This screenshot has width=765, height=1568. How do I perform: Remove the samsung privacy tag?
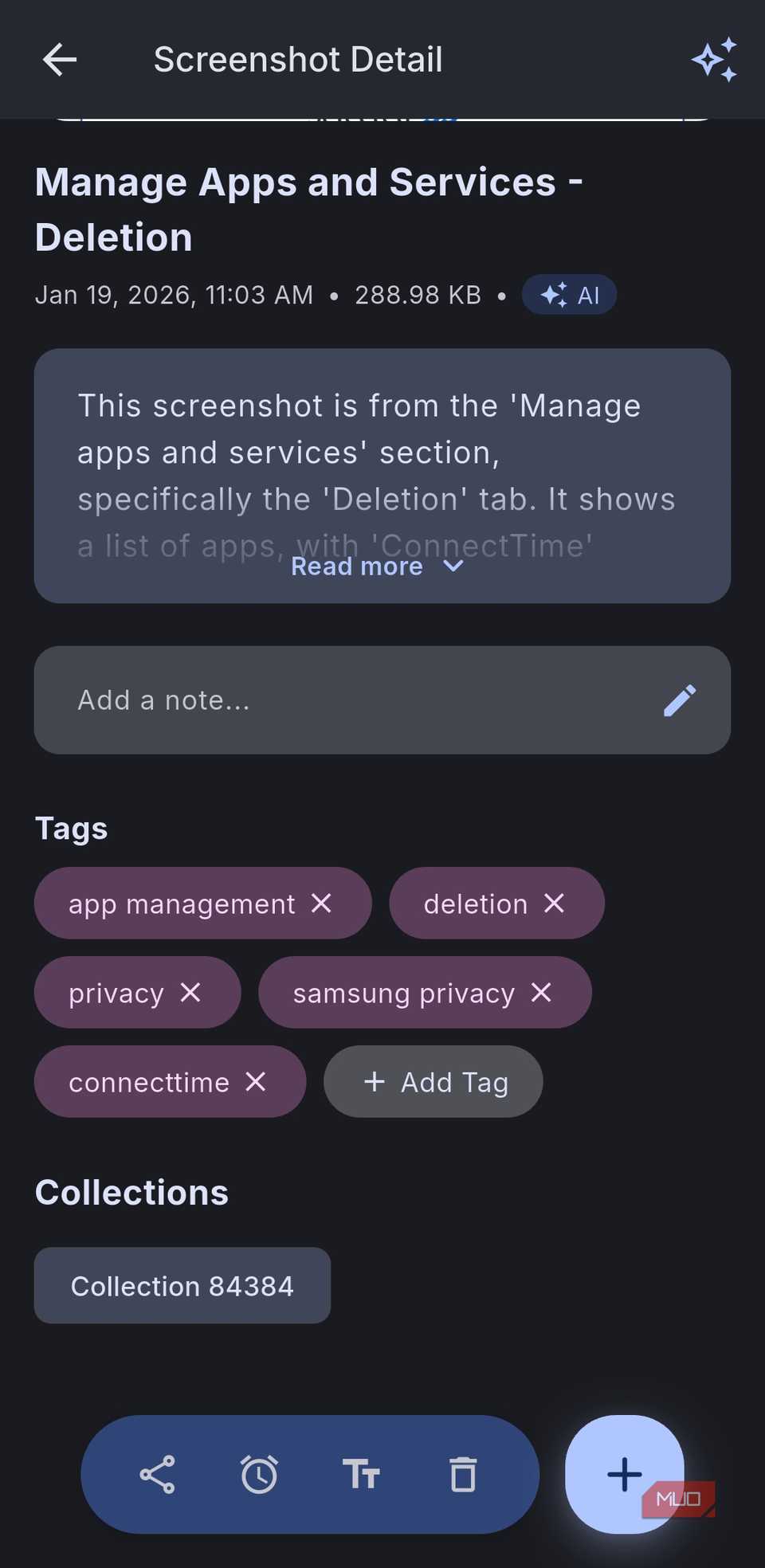[x=541, y=993]
